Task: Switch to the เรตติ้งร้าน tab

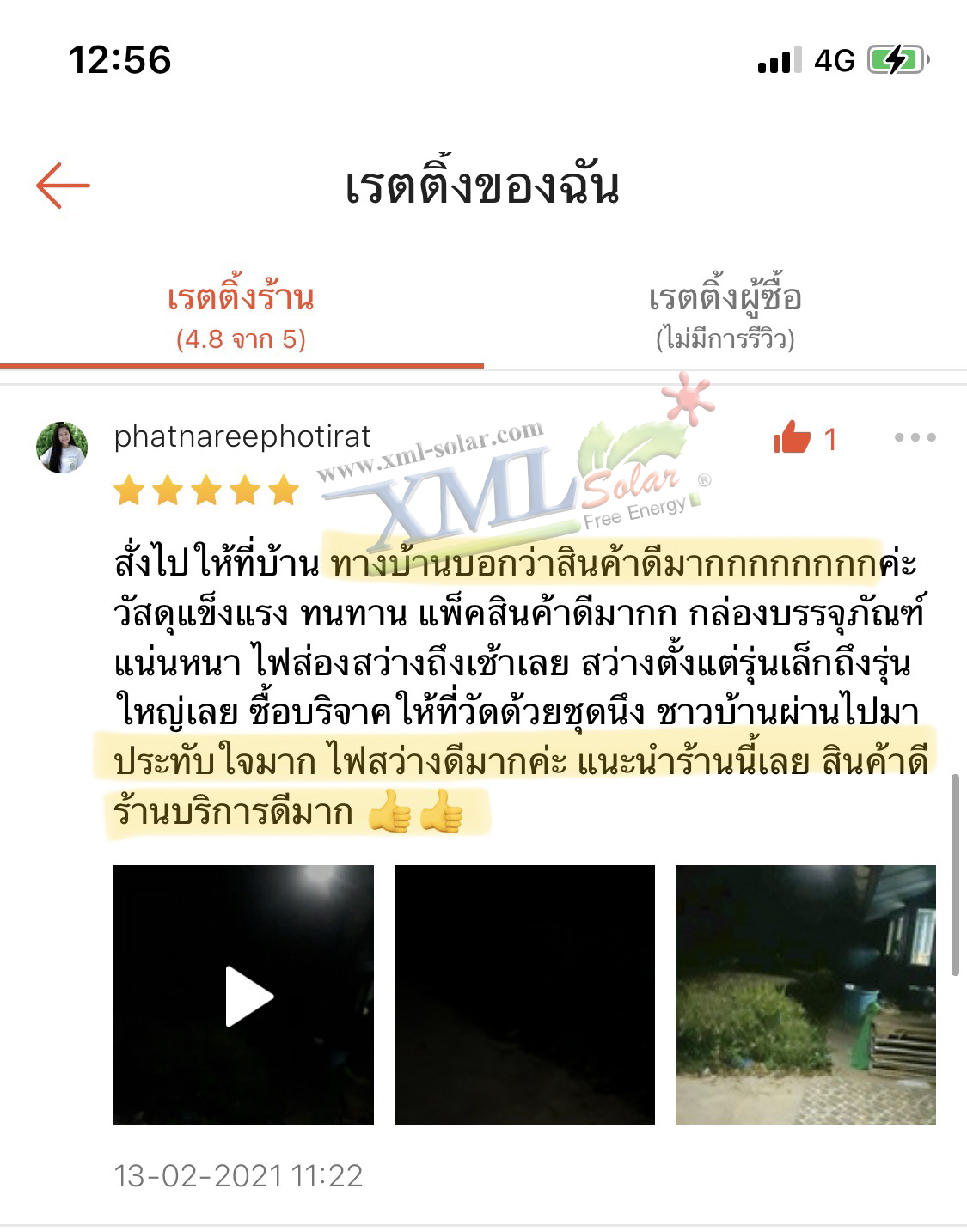Action: pyautogui.click(x=242, y=316)
